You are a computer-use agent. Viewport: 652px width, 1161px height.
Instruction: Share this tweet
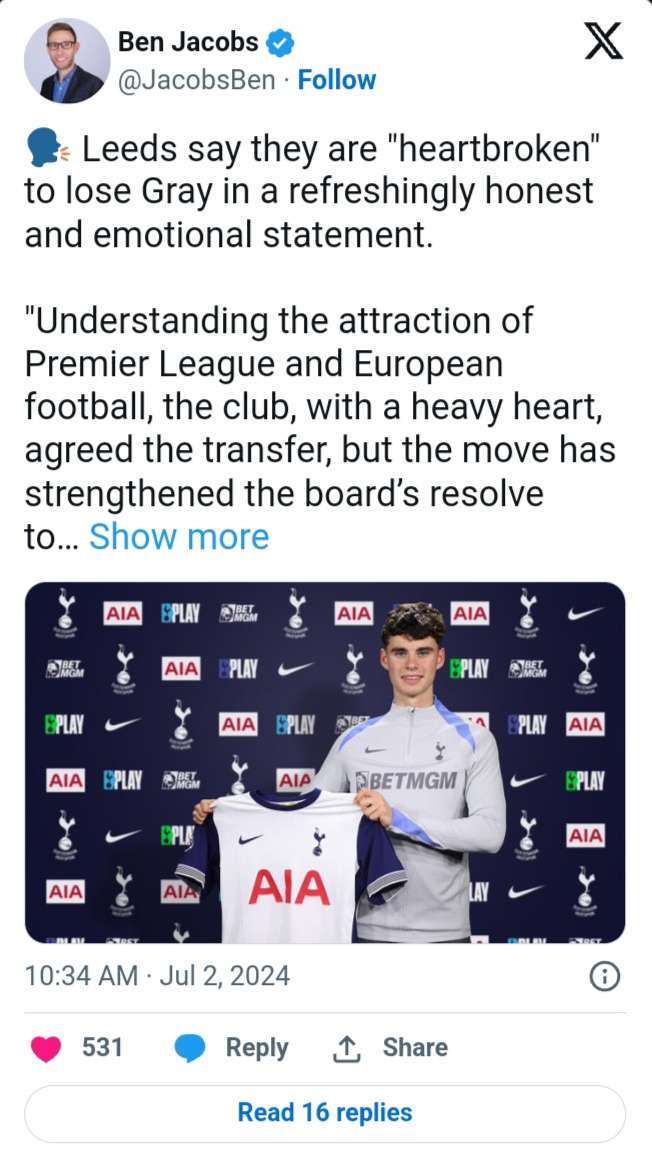pyautogui.click(x=390, y=1047)
